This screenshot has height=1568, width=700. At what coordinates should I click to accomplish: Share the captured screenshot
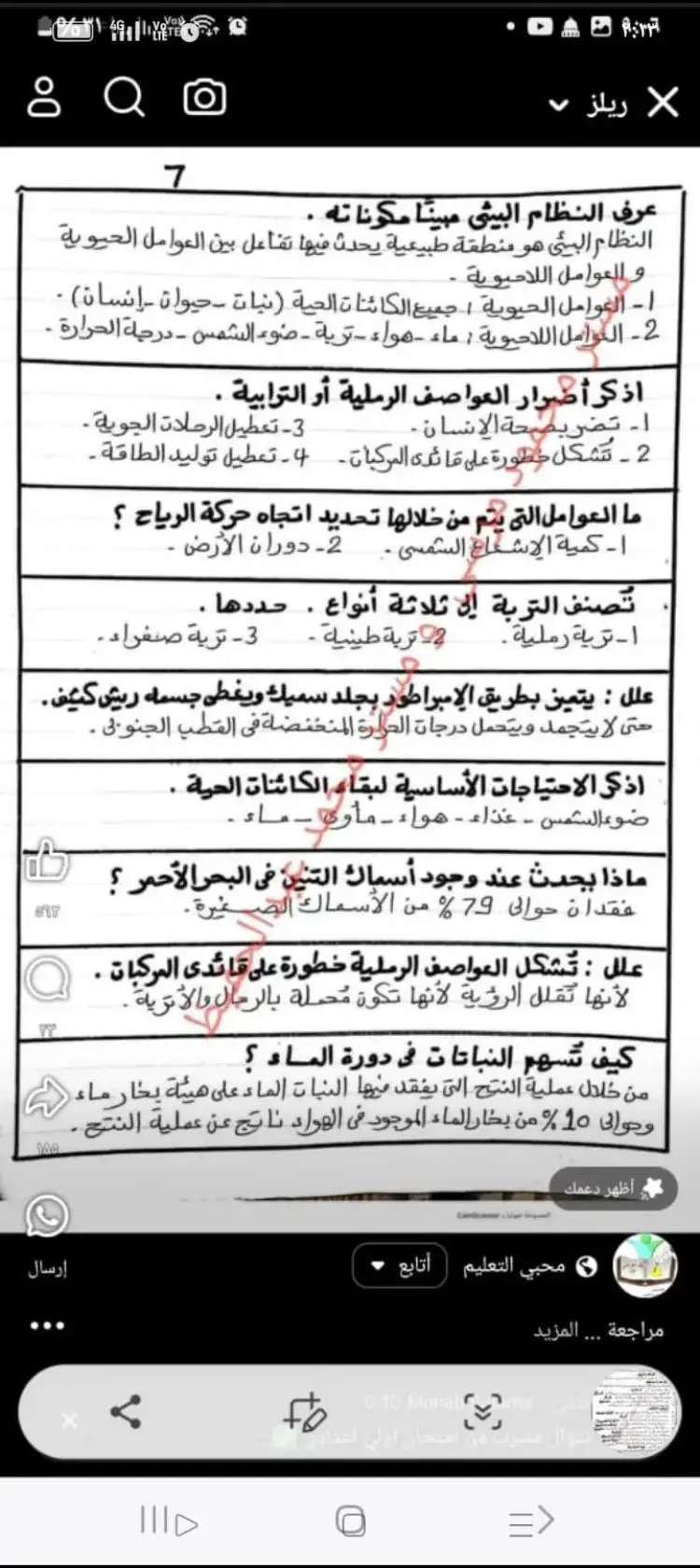tap(126, 1412)
